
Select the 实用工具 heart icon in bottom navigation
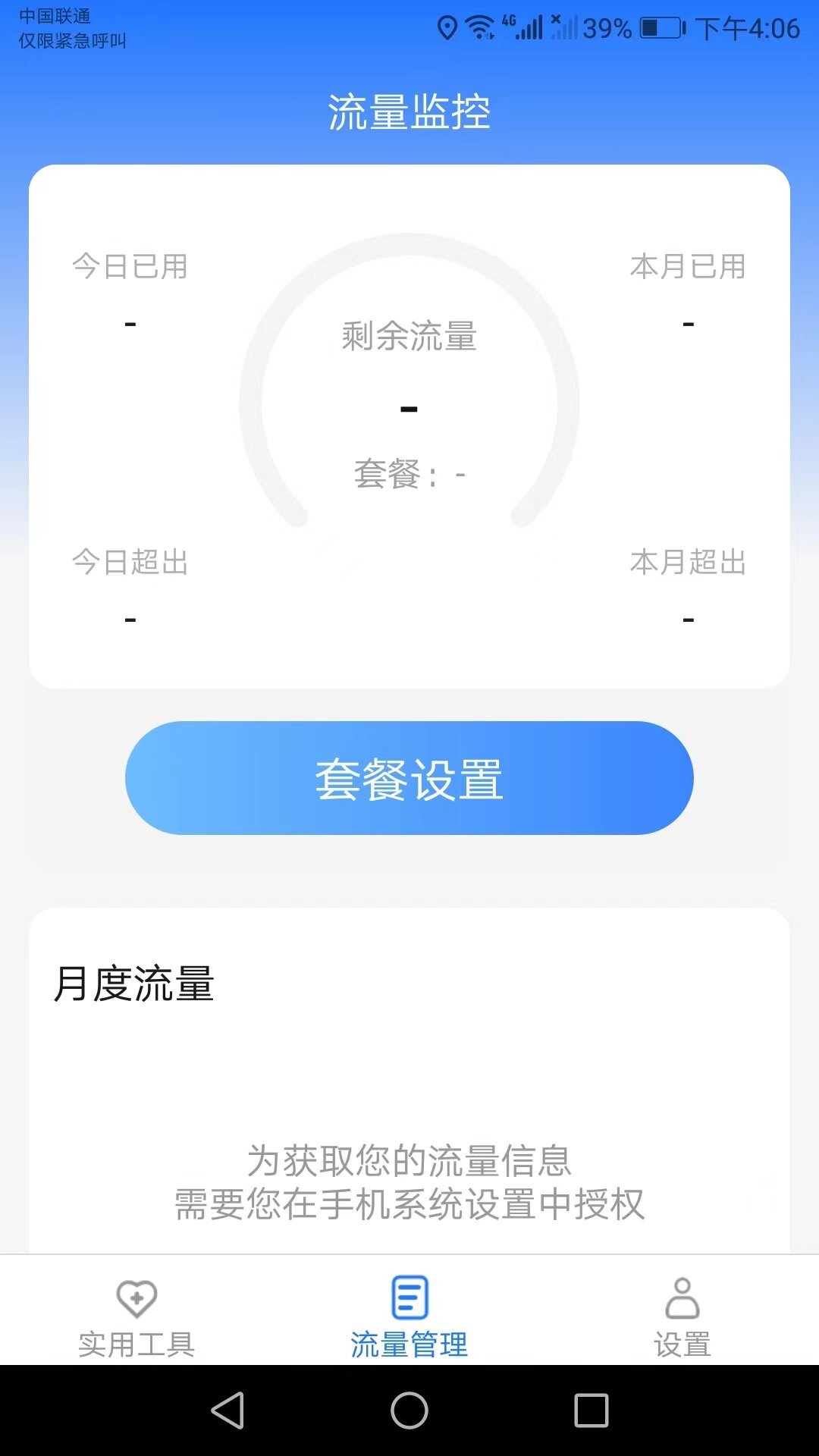tap(135, 1298)
